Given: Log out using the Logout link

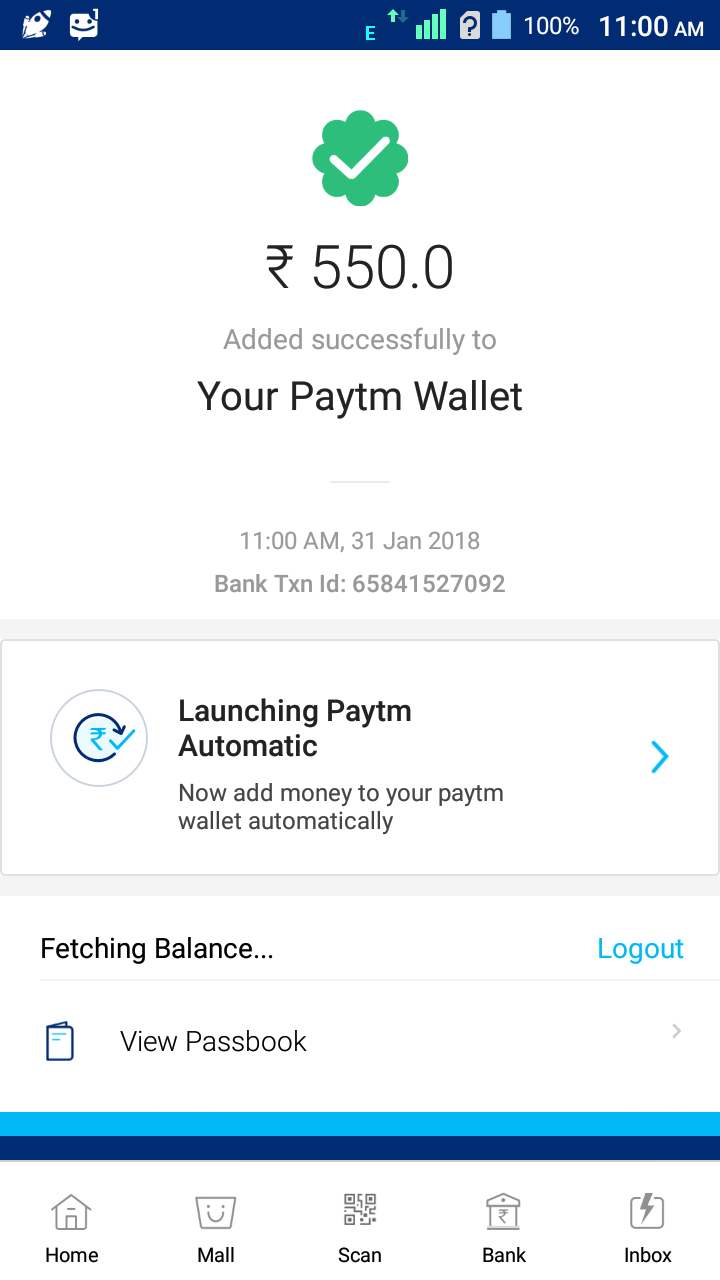Looking at the screenshot, I should (640, 948).
